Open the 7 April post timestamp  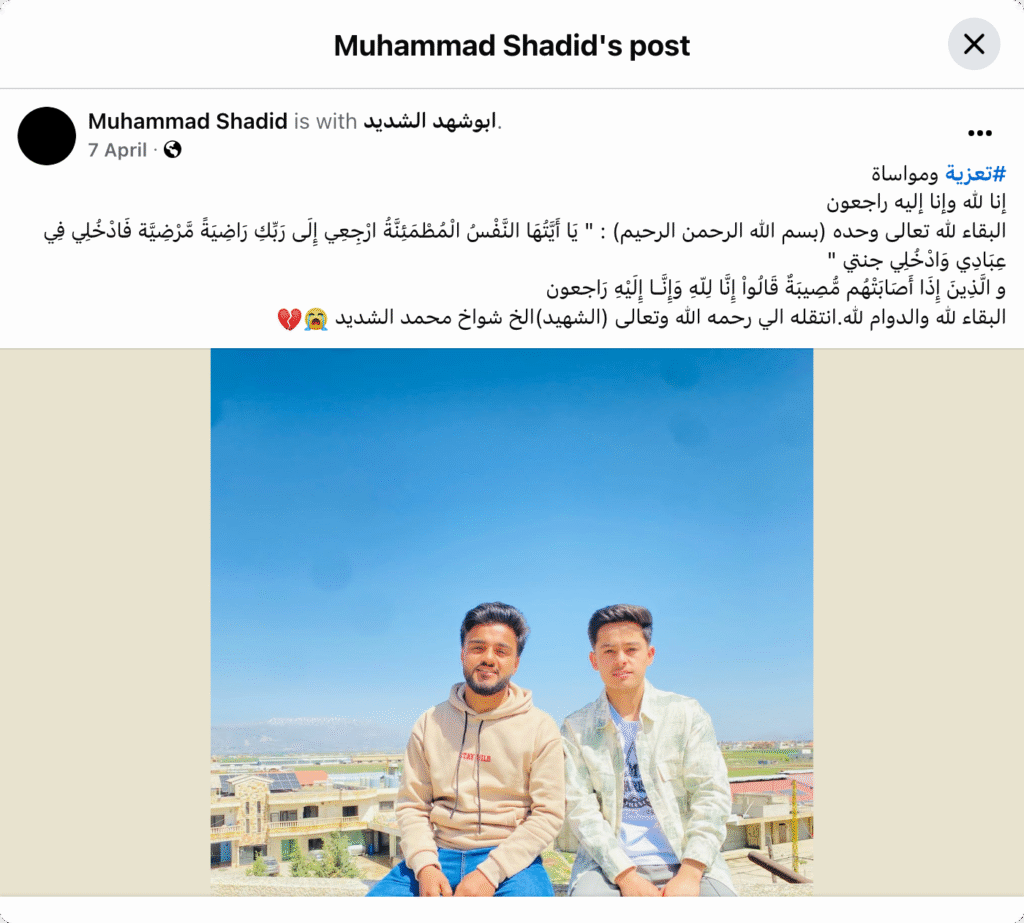(x=117, y=150)
